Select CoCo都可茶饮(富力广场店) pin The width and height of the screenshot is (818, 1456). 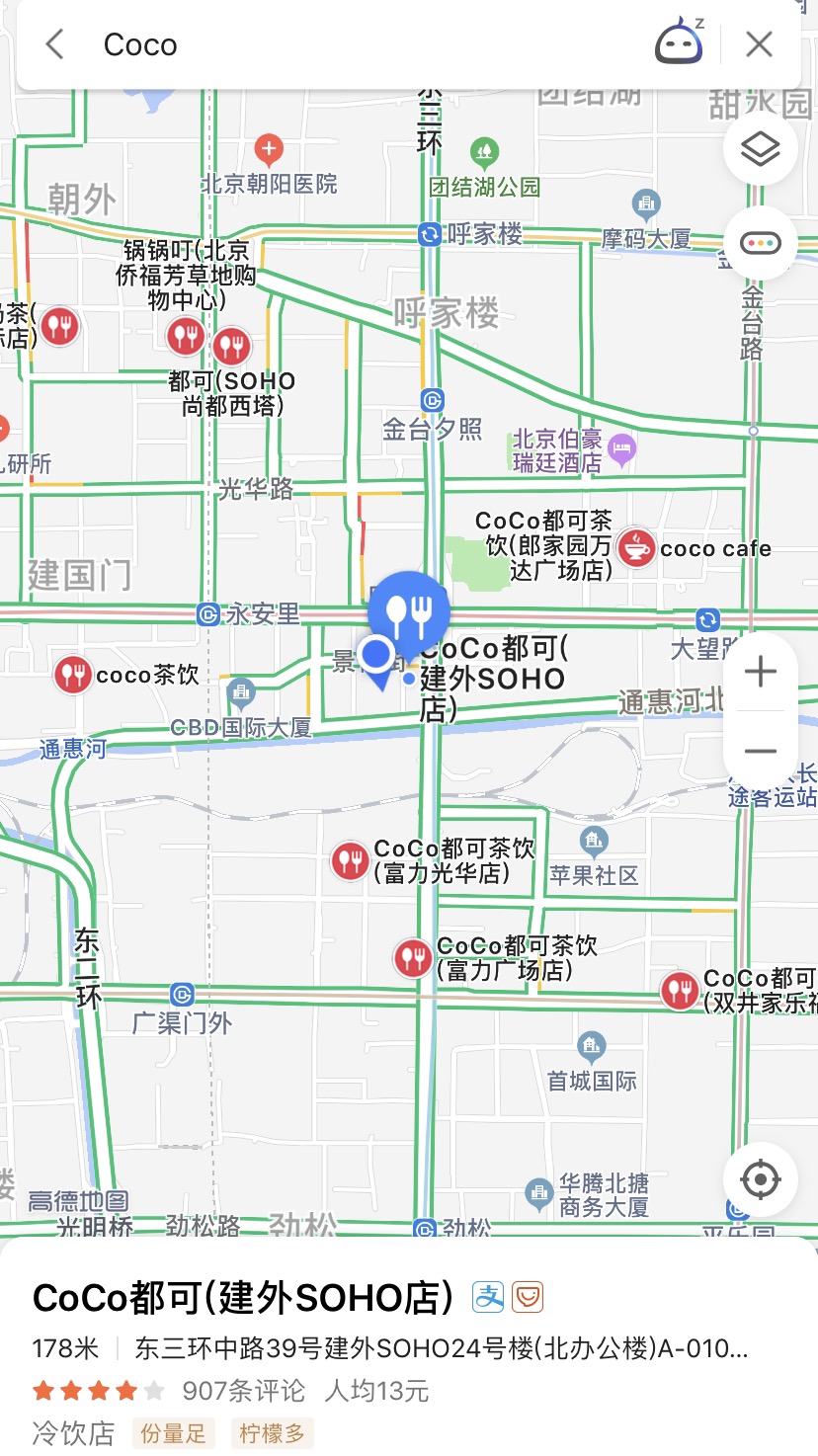point(412,958)
